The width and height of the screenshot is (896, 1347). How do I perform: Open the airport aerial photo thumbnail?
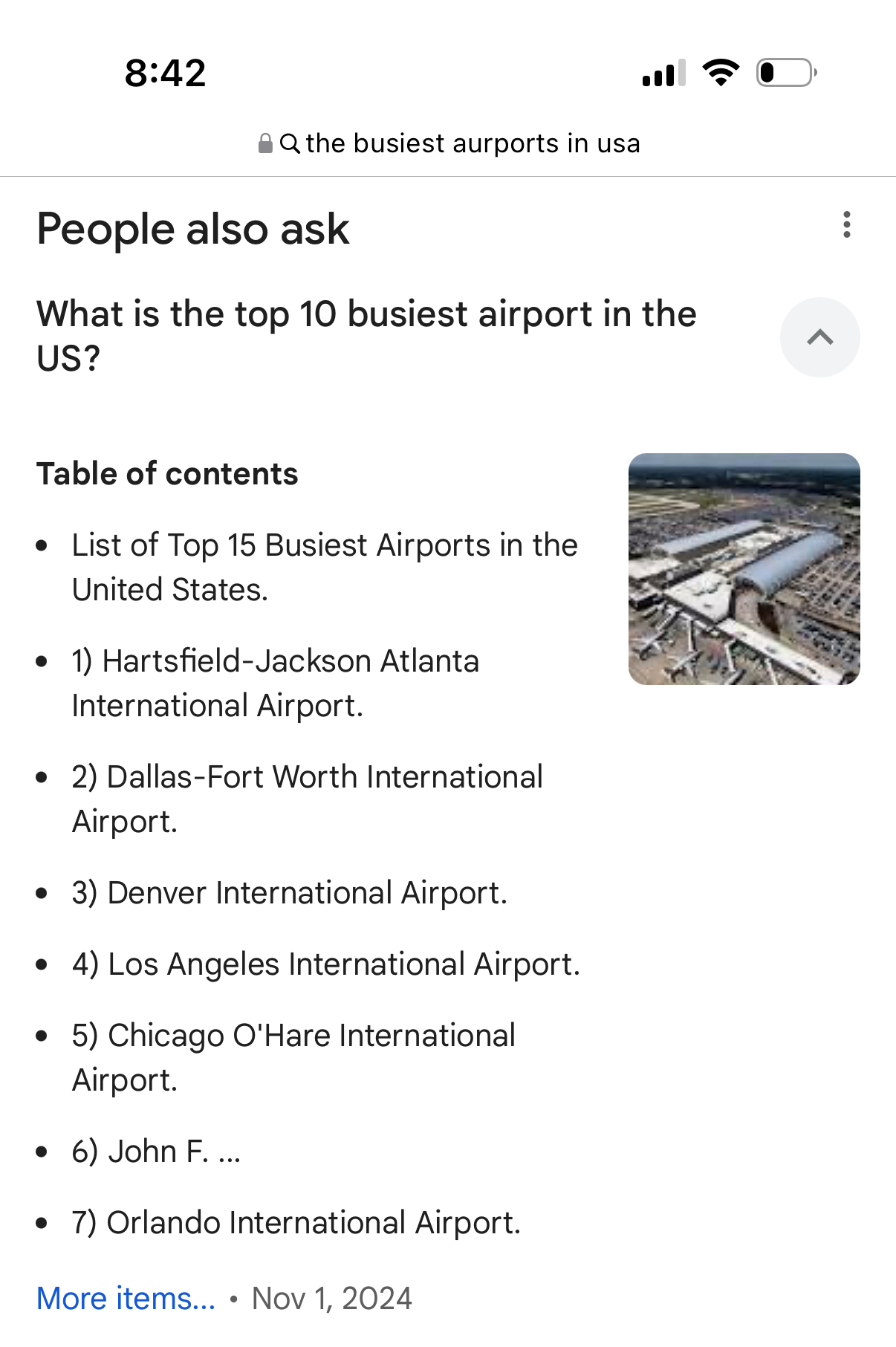(x=744, y=569)
